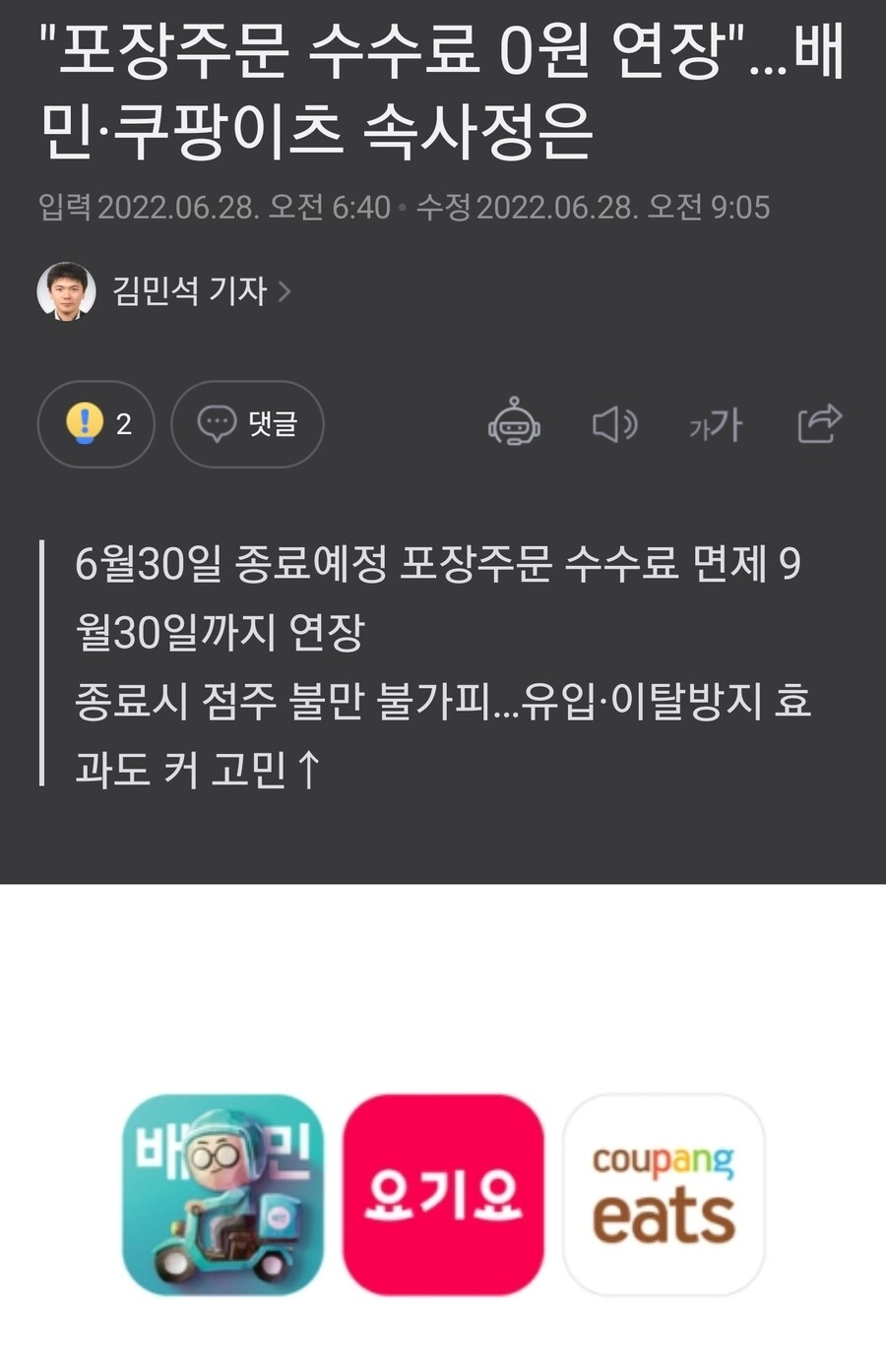Viewport: 886px width, 1372px height.
Task: Open the 댓글 comments section
Action: (247, 424)
